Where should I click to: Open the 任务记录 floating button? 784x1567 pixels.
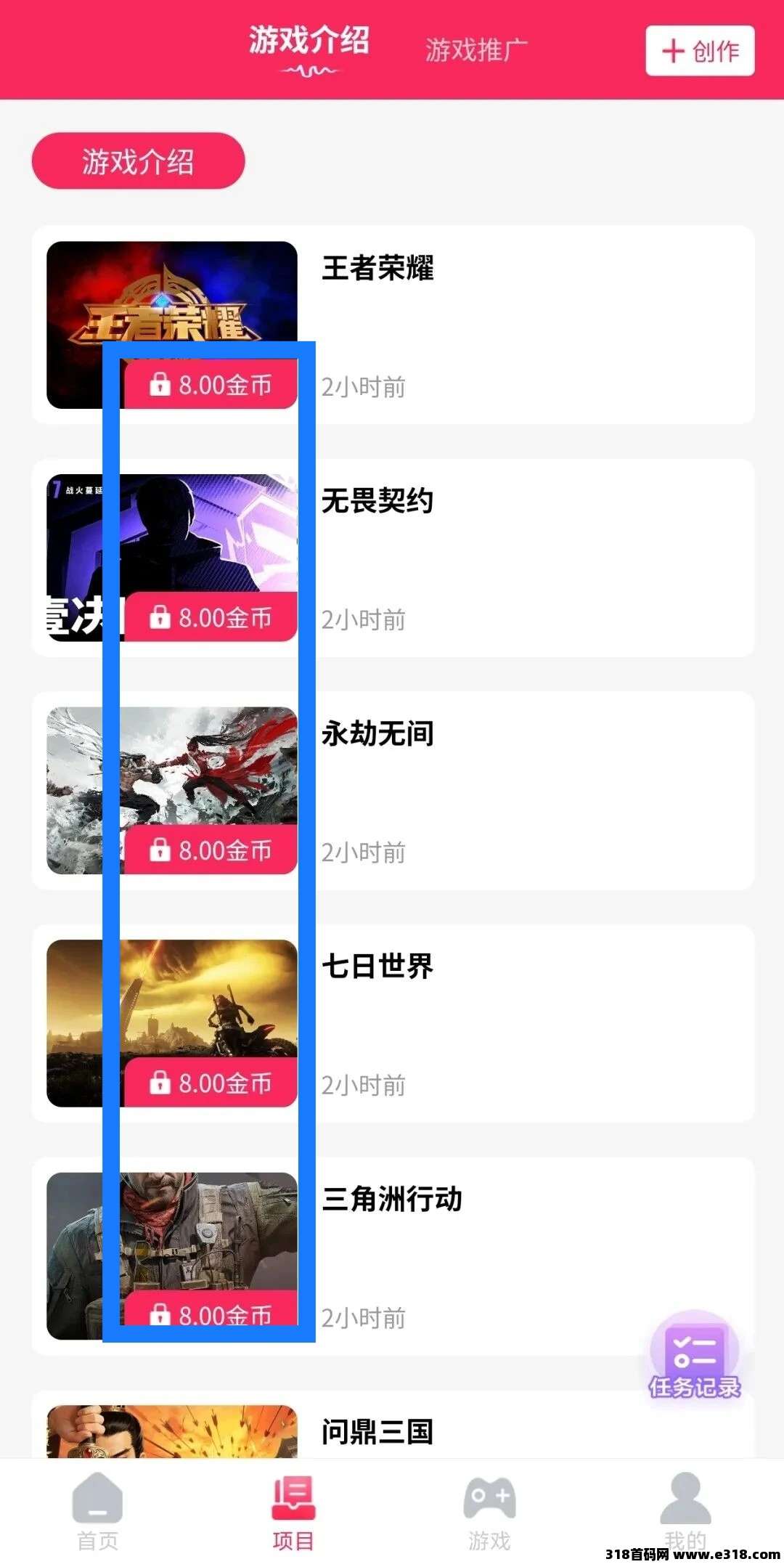[x=695, y=1356]
